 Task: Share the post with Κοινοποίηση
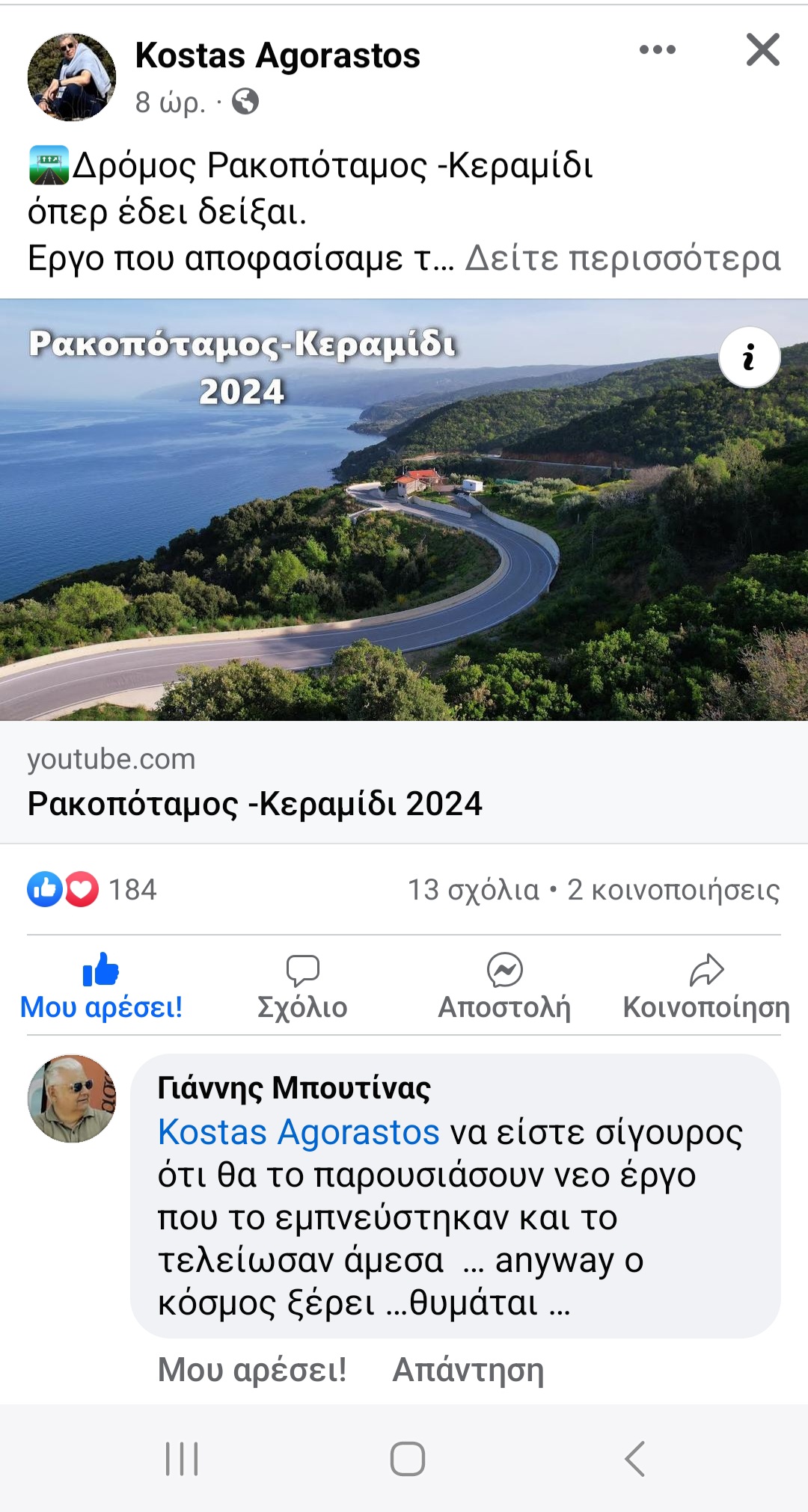706,987
